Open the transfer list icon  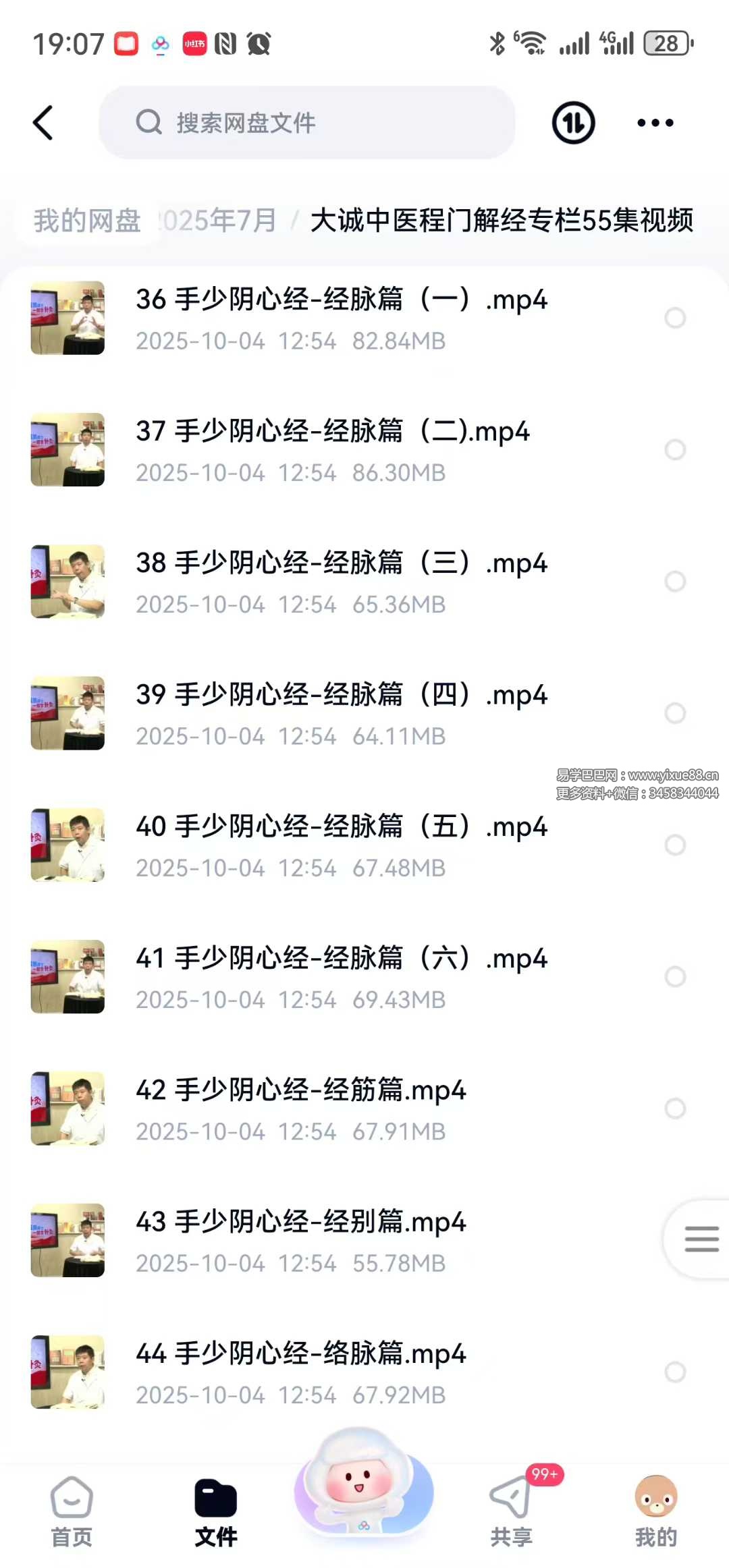[x=573, y=123]
